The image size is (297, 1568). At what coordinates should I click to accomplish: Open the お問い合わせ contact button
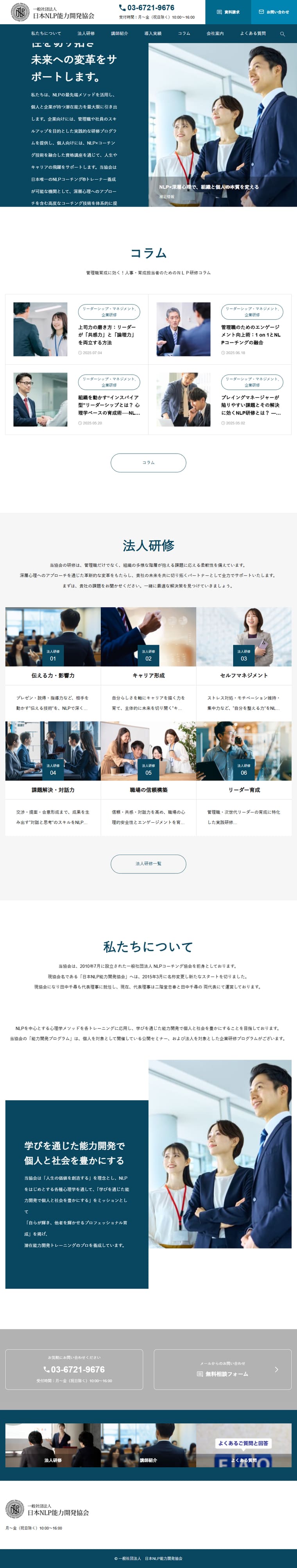tap(273, 12)
